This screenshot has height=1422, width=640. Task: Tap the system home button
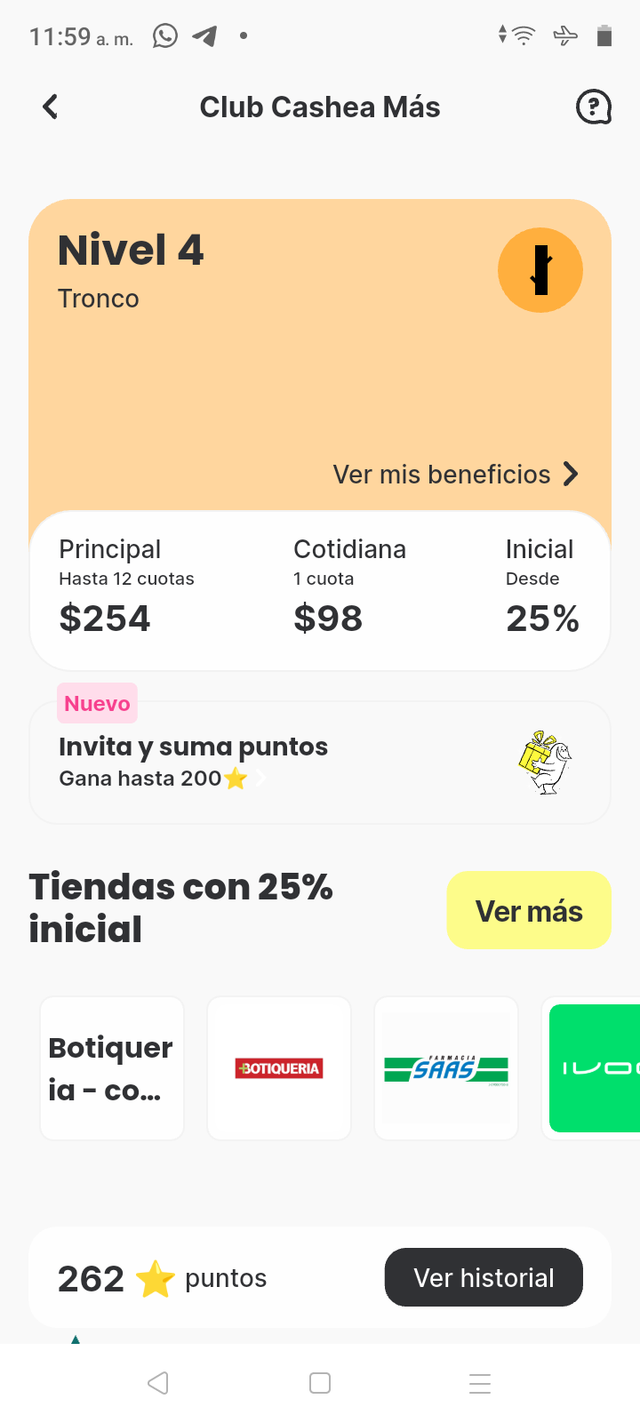click(x=320, y=1383)
